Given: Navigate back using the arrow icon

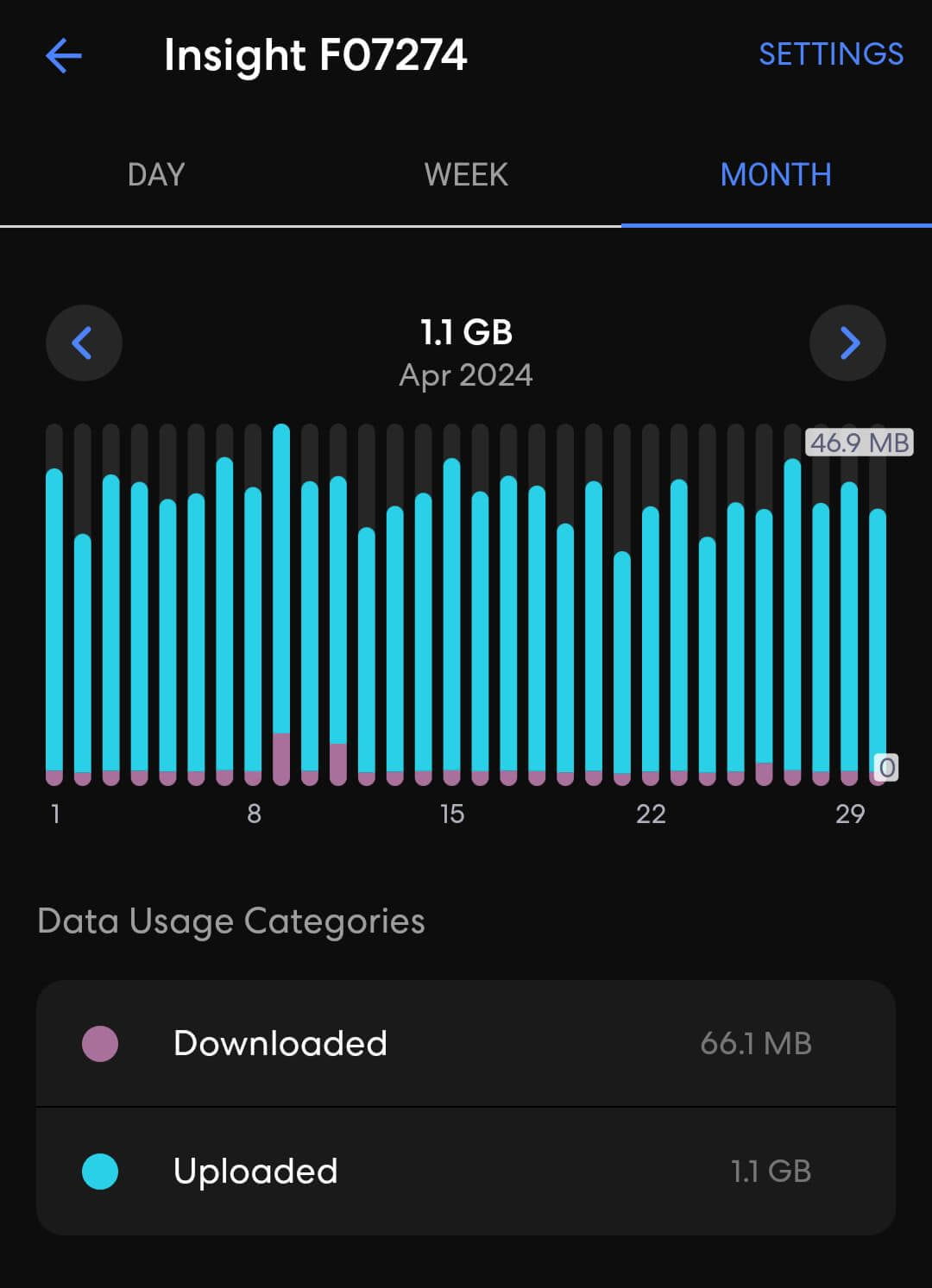Looking at the screenshot, I should pyautogui.click(x=61, y=55).
